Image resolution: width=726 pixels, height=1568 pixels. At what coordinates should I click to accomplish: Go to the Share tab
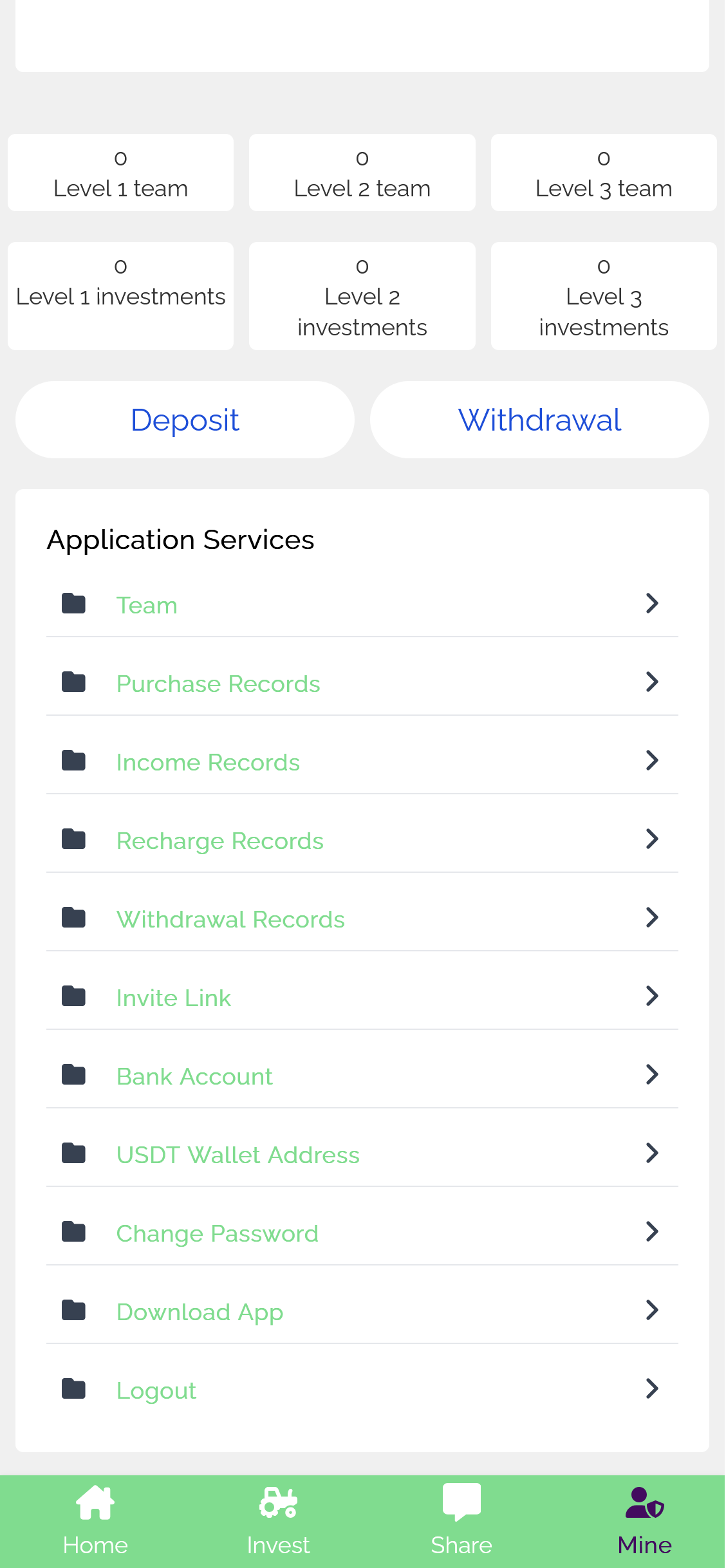[461, 1522]
